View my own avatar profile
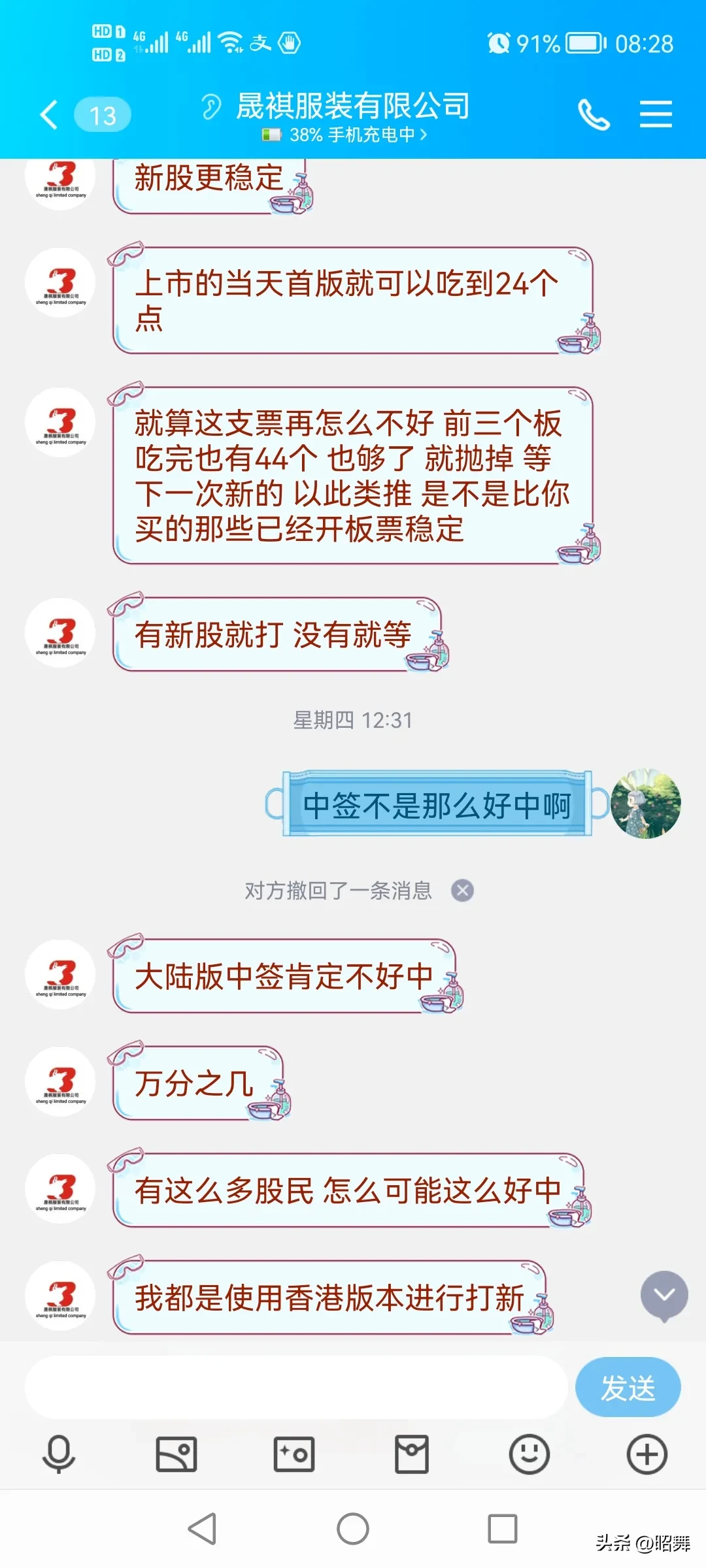This screenshot has height=1568, width=706. coord(646,804)
